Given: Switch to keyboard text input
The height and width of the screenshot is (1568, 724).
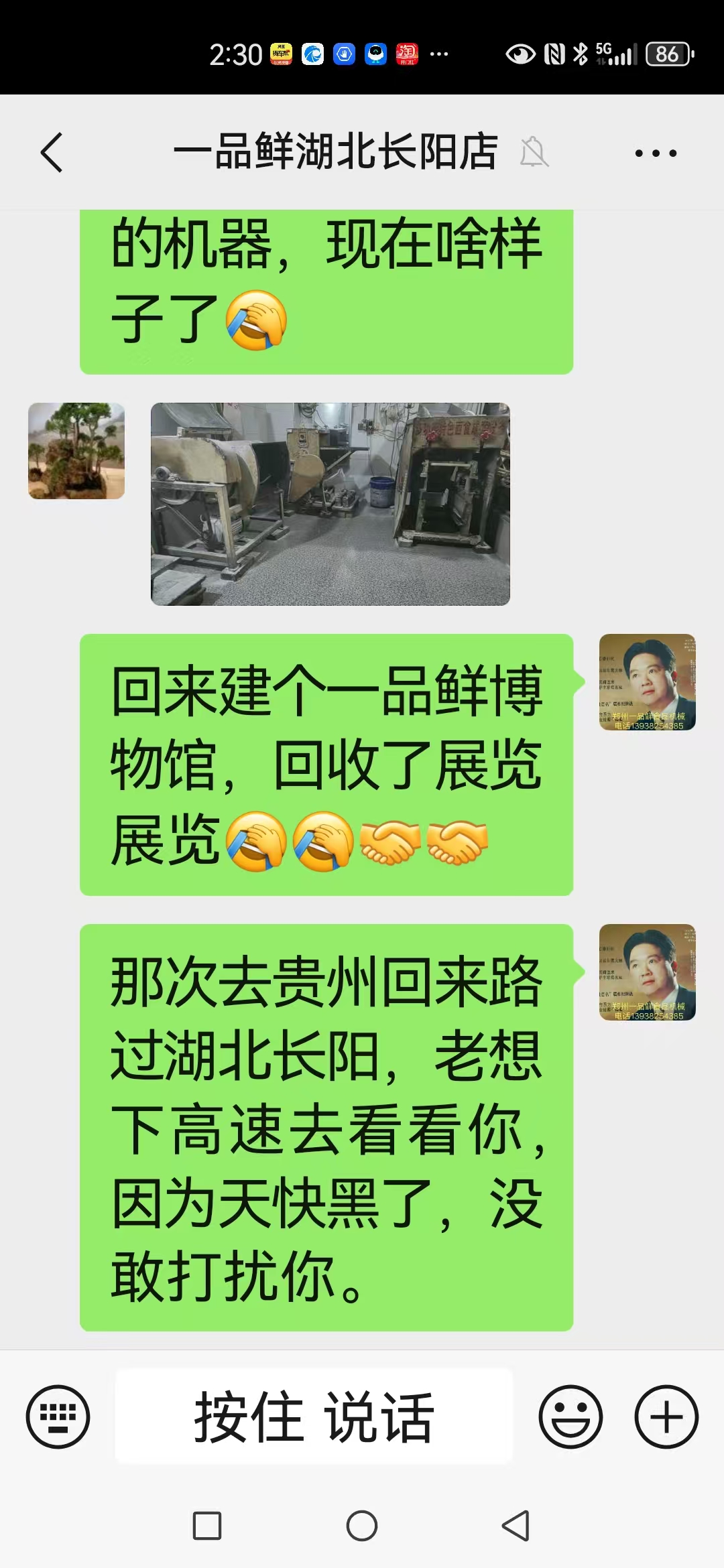Looking at the screenshot, I should [58, 1417].
